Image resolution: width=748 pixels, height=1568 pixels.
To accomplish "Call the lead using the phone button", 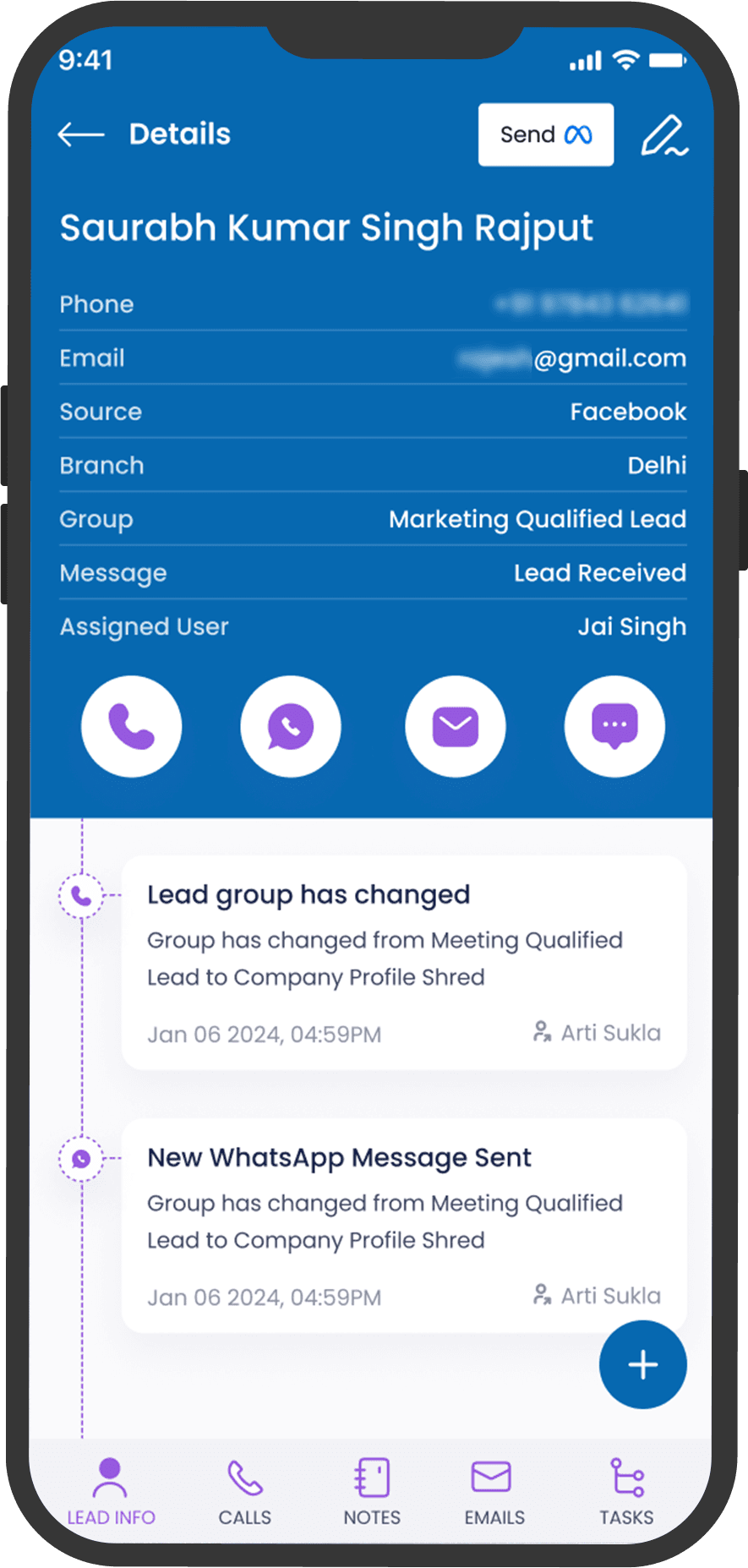I will 131,726.
